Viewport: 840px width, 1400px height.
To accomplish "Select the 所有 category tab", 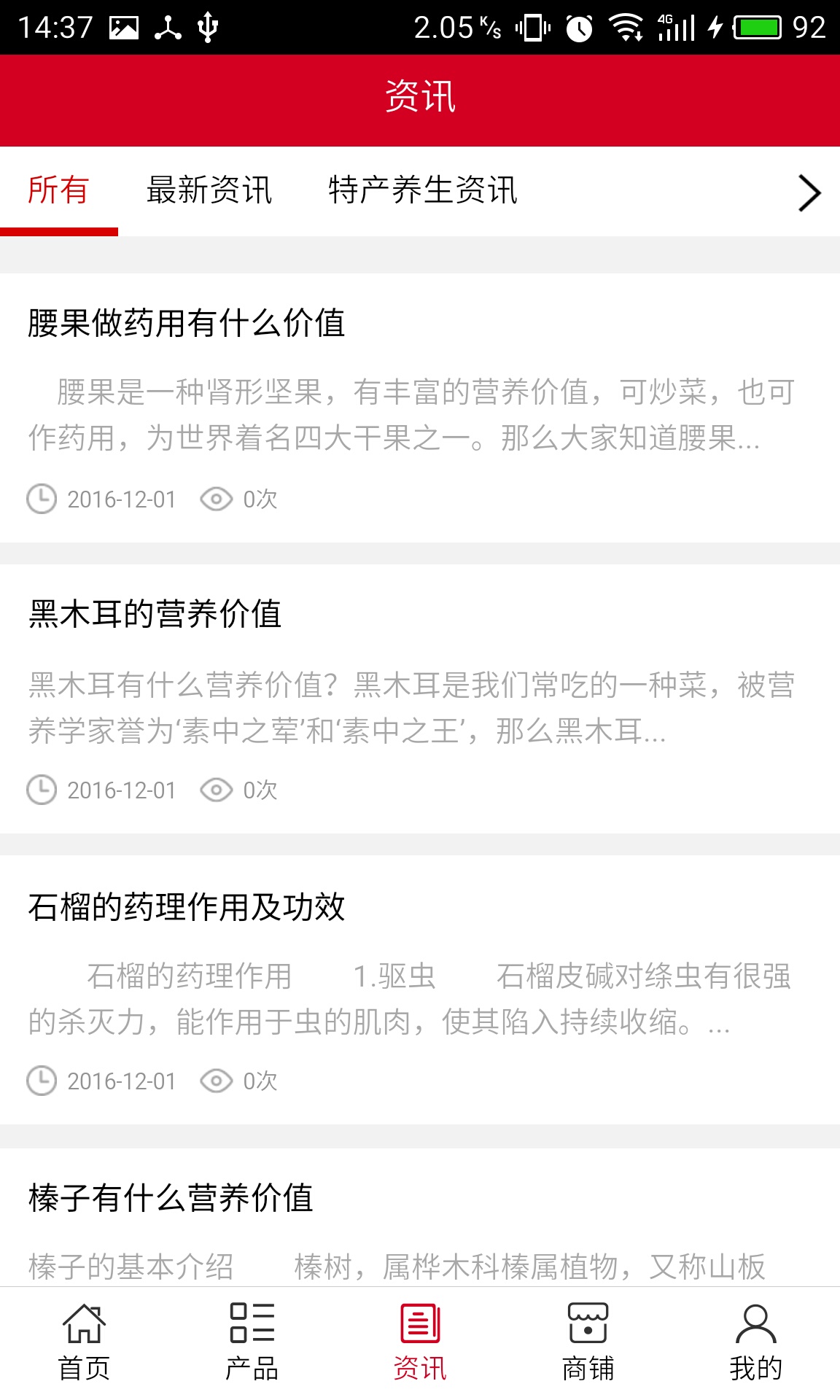I will [x=58, y=191].
